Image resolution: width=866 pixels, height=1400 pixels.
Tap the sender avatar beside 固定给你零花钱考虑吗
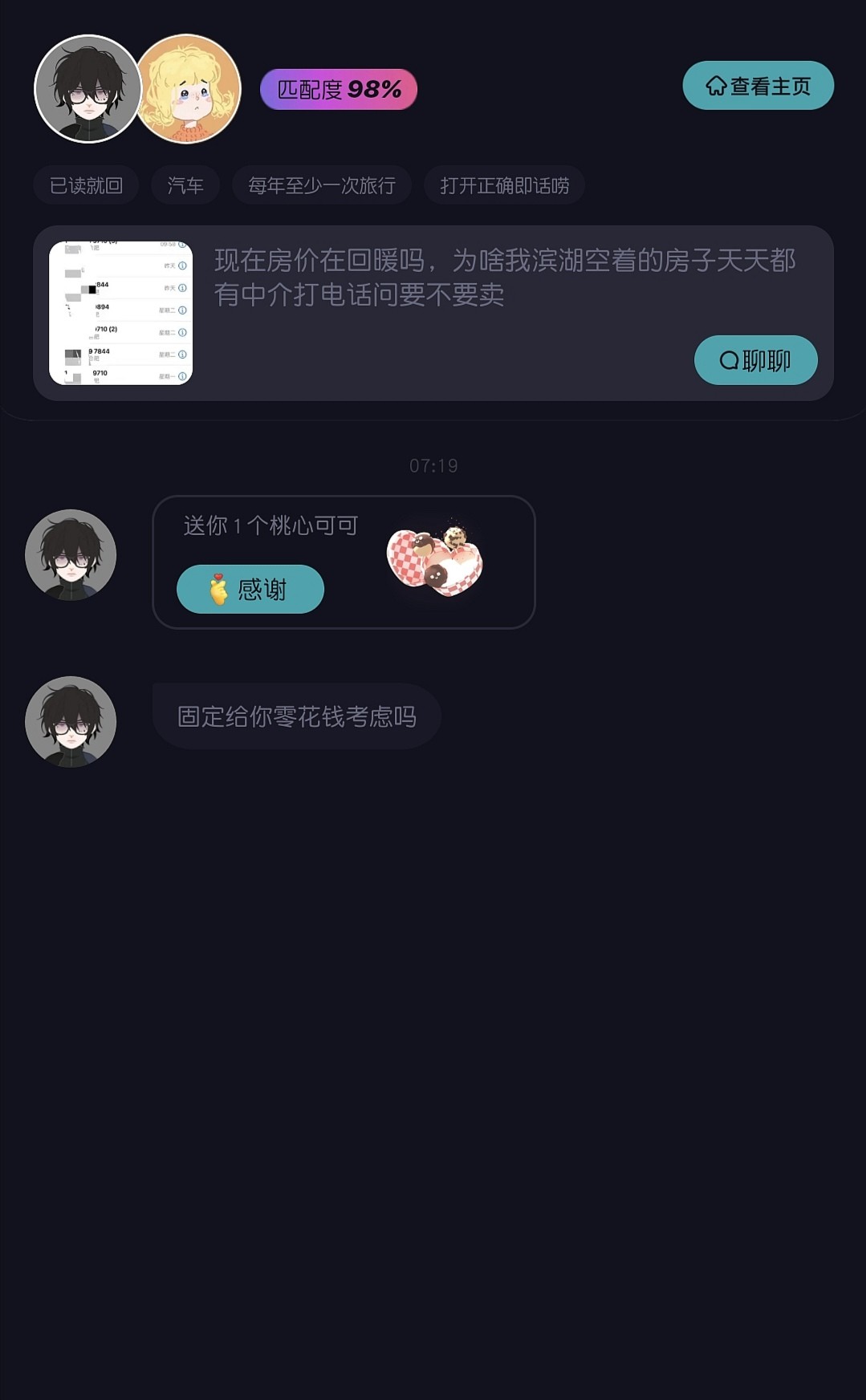71,721
